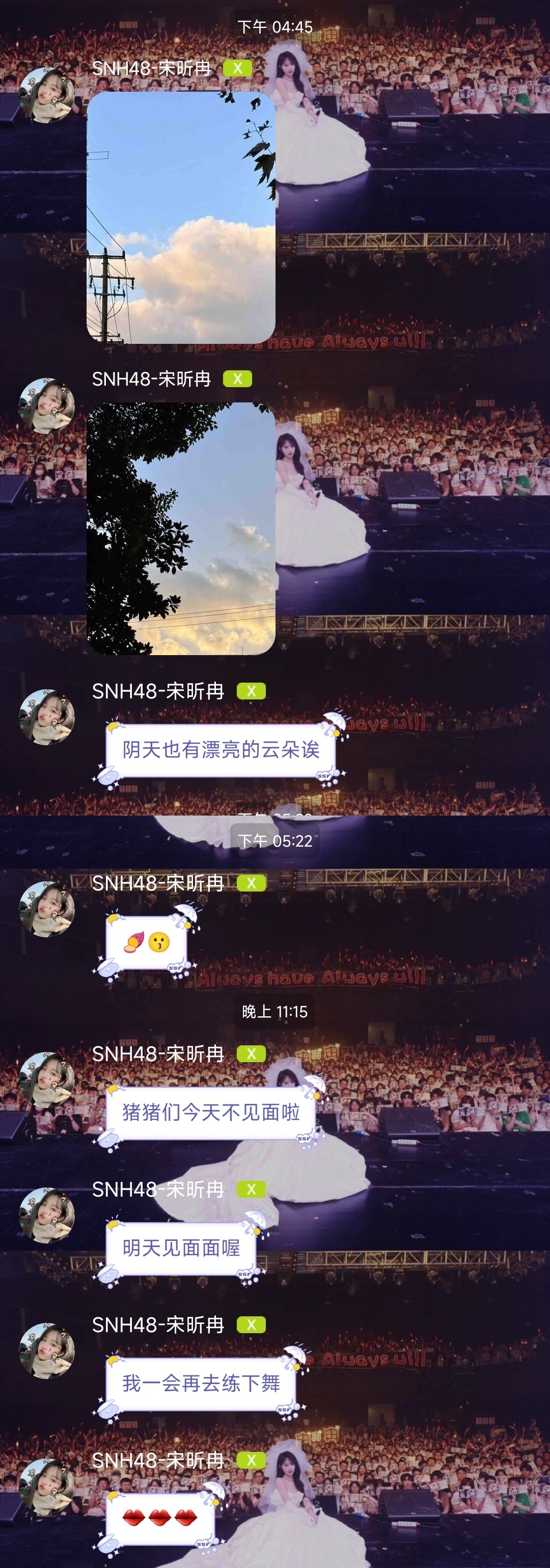Viewport: 550px width, 1568px height.
Task: Open the sky photo with the utility pole
Action: [181, 218]
